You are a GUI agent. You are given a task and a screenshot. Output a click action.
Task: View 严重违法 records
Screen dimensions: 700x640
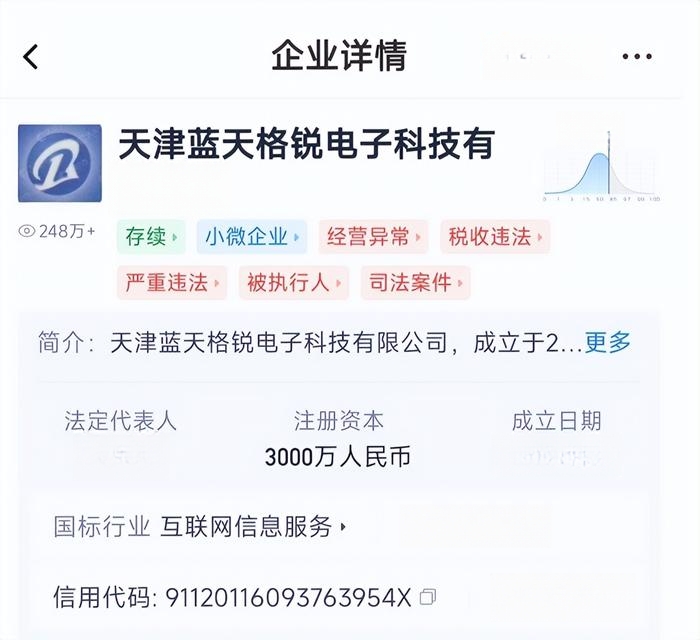tap(172, 283)
